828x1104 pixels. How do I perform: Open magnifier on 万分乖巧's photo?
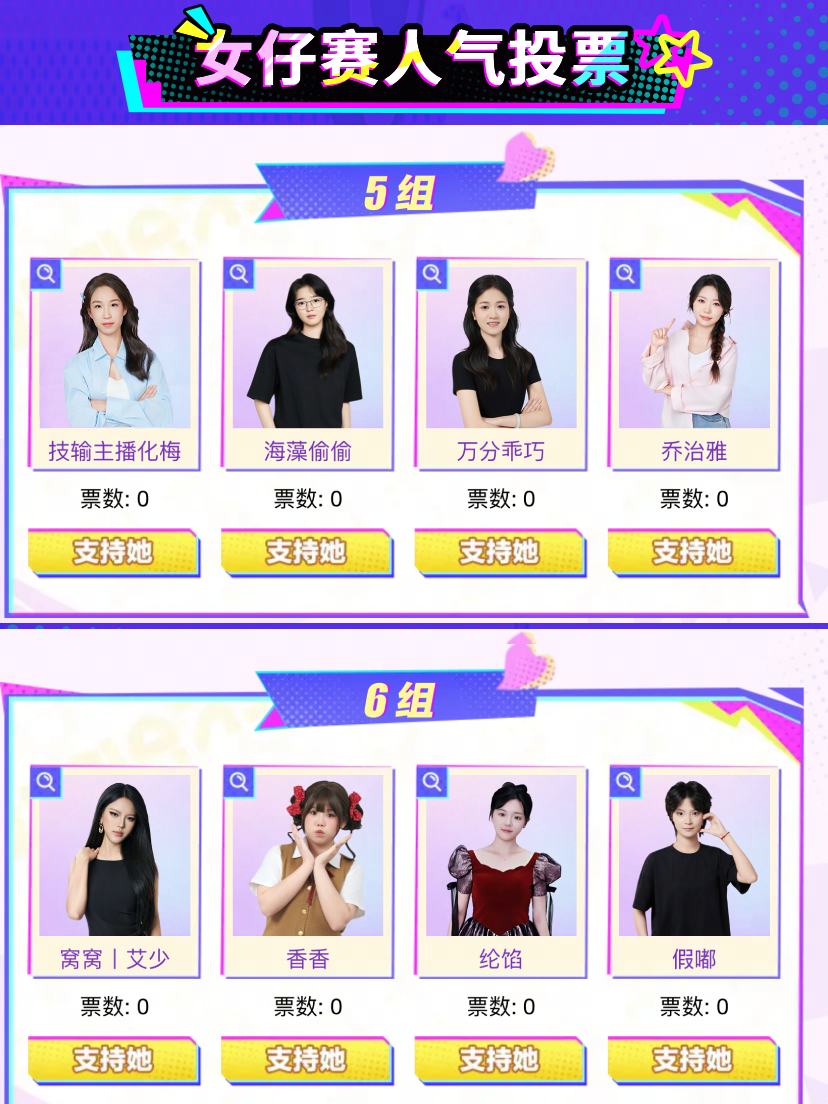(432, 273)
